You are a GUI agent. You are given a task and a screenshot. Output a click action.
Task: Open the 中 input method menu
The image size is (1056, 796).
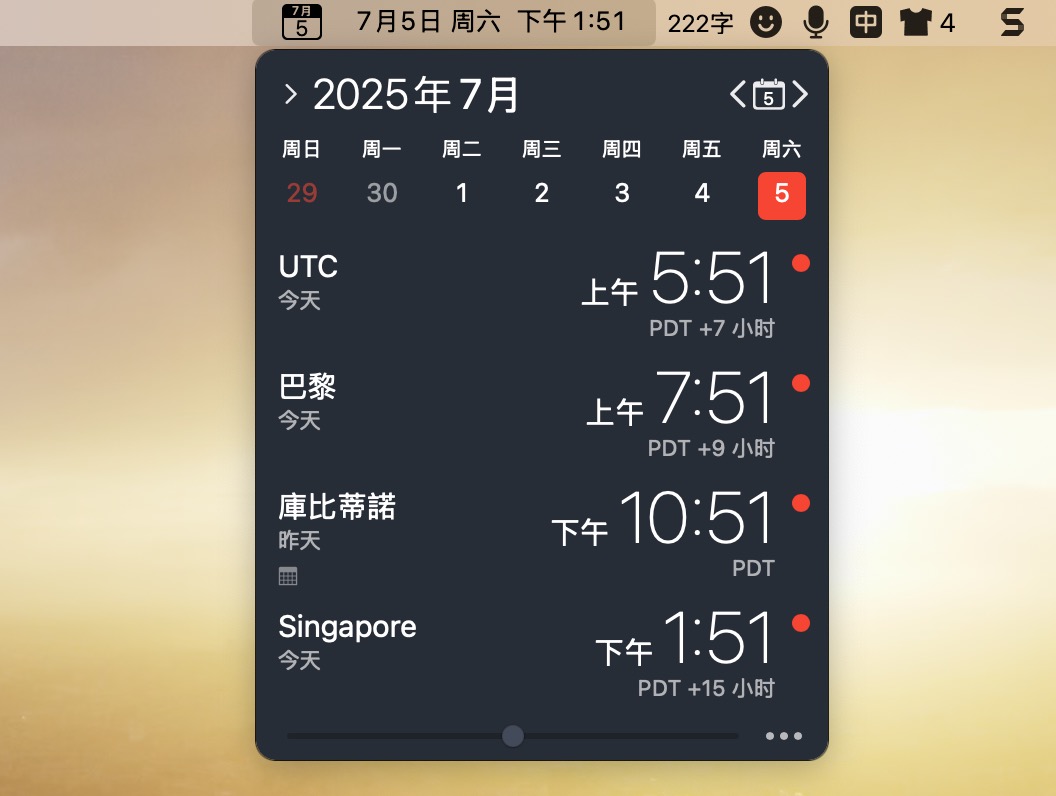coord(865,22)
